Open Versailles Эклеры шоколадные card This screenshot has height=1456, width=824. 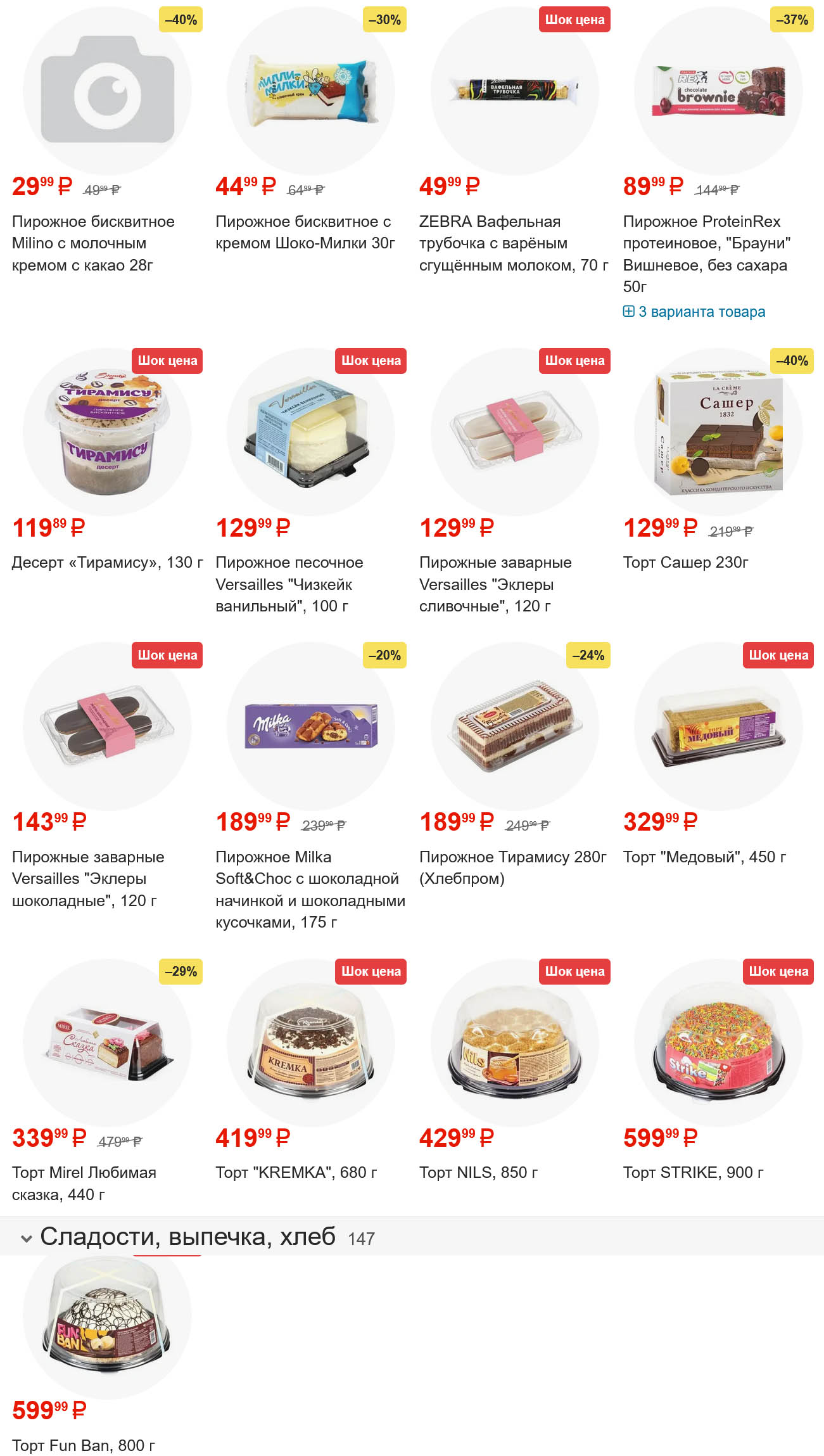(88, 878)
